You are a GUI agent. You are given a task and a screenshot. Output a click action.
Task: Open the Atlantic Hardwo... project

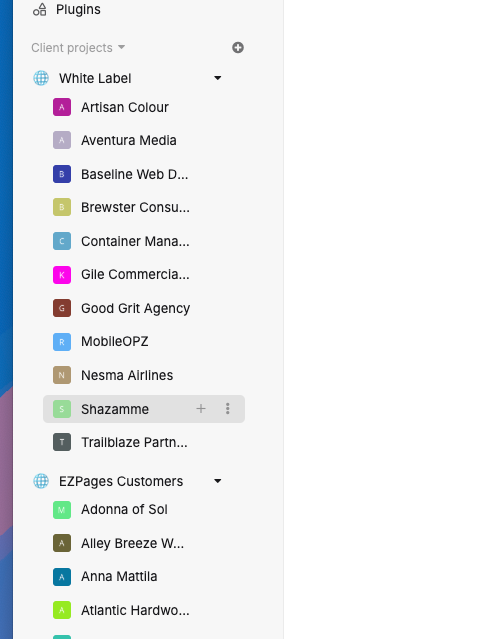[144, 610]
